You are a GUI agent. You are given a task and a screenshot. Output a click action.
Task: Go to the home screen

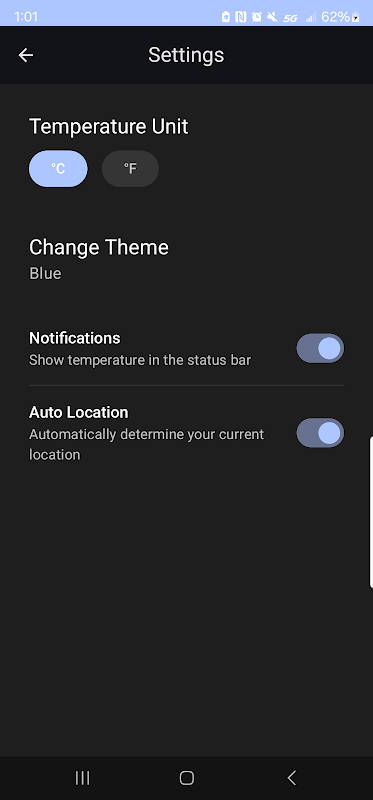pos(187,778)
